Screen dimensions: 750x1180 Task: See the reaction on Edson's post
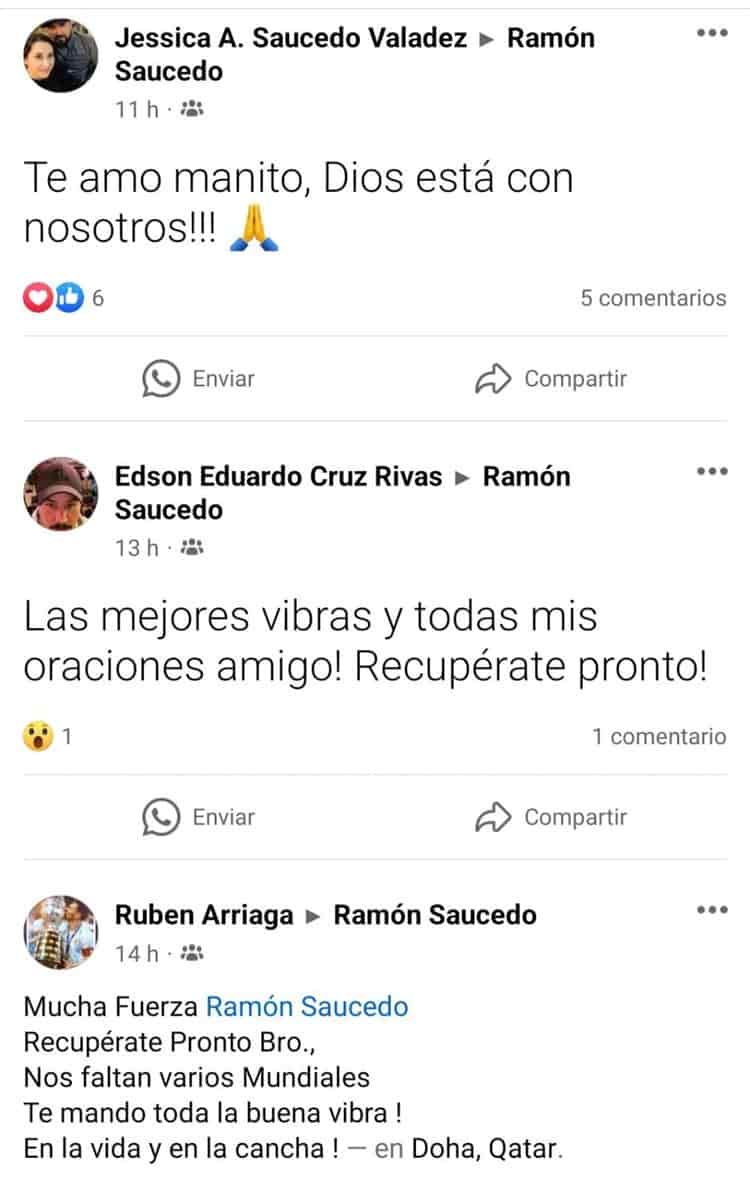(47, 737)
